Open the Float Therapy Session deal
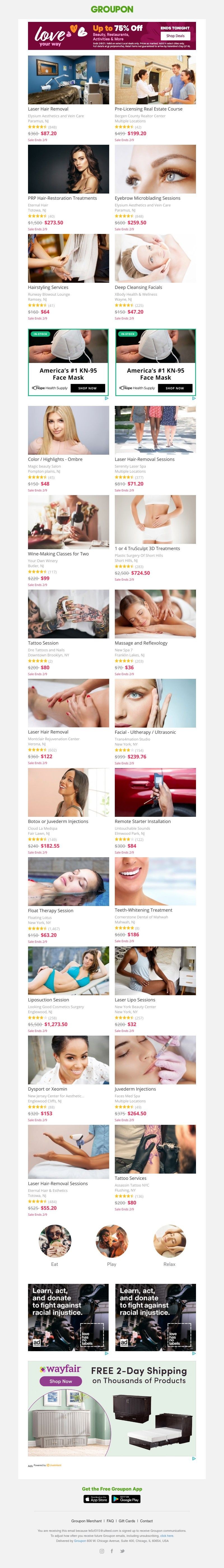This screenshot has width=224, height=1568. click(x=68, y=881)
